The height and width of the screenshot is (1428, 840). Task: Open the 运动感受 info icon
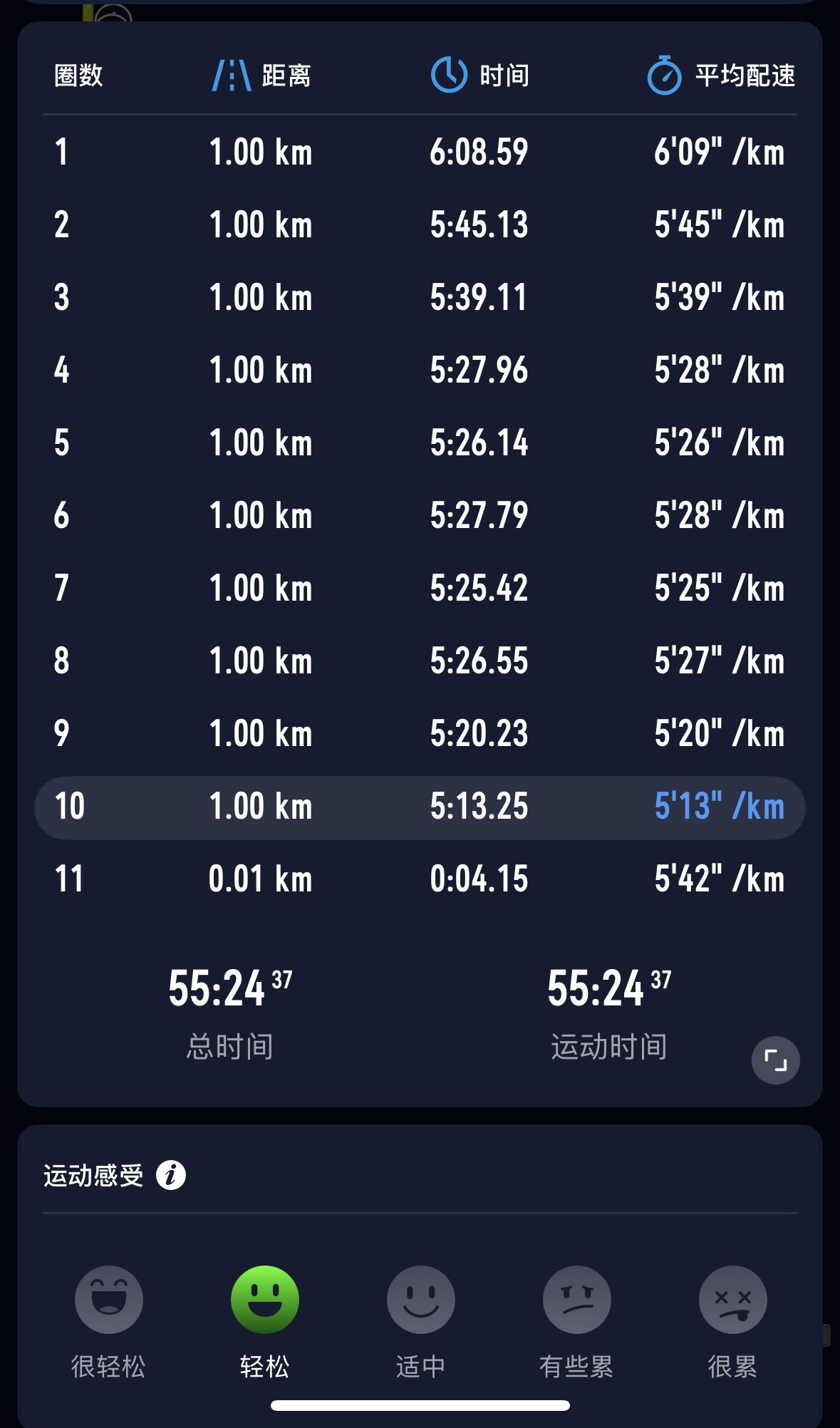click(x=171, y=1175)
